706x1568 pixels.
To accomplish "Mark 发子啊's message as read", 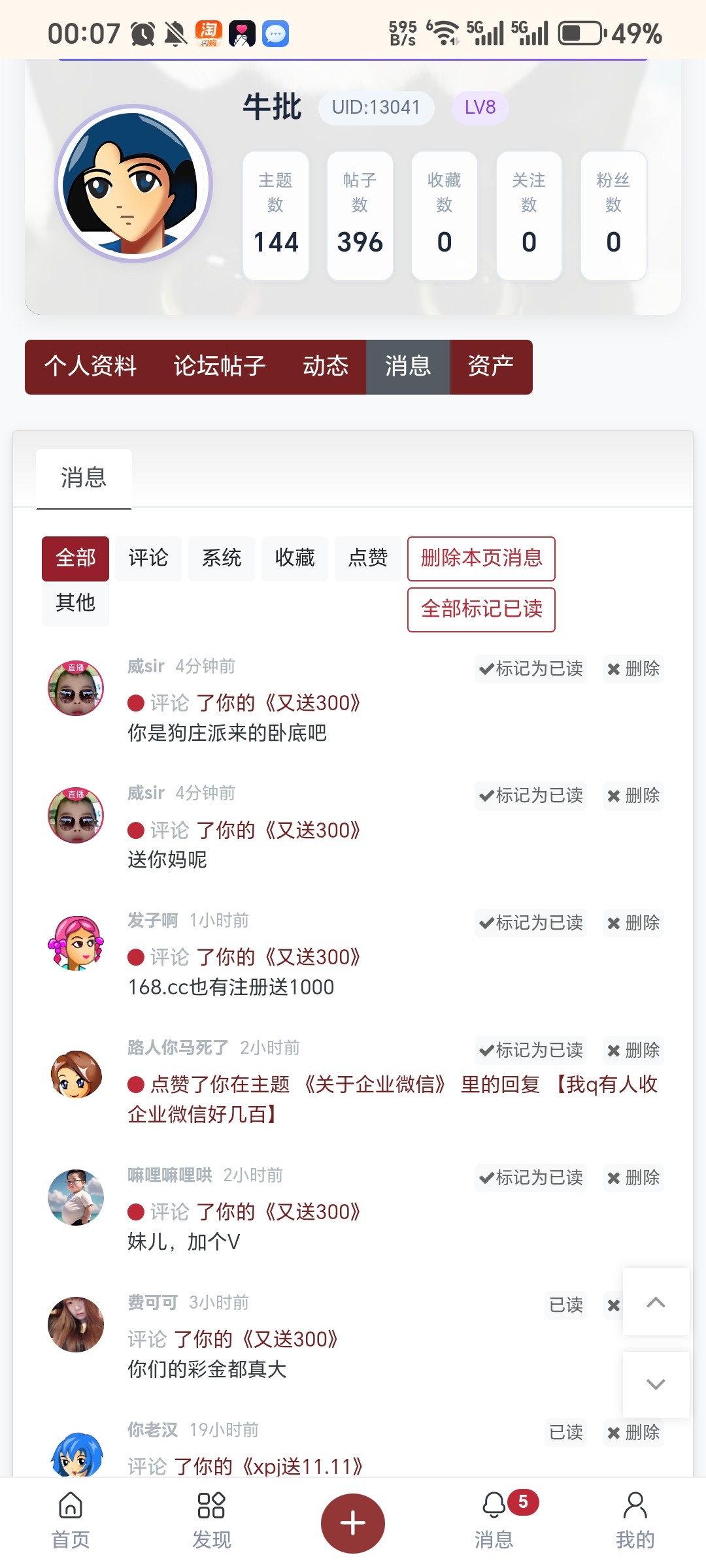I will [530, 923].
